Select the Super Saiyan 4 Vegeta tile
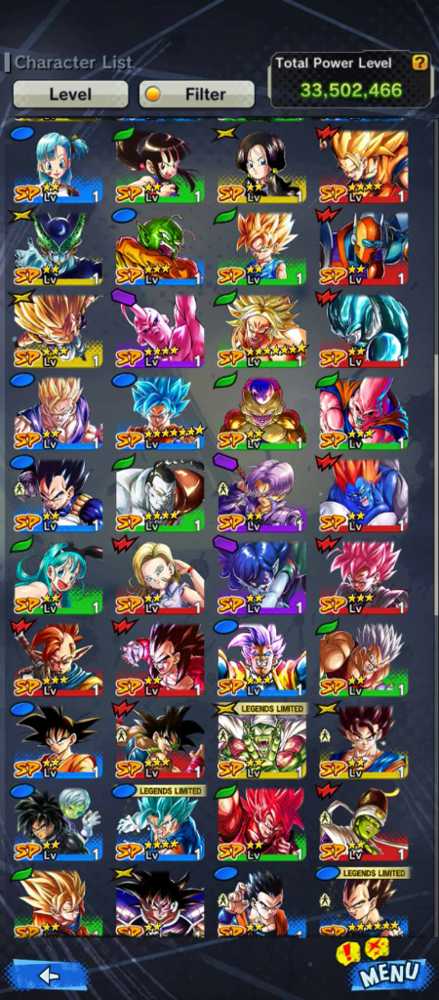 (160, 659)
